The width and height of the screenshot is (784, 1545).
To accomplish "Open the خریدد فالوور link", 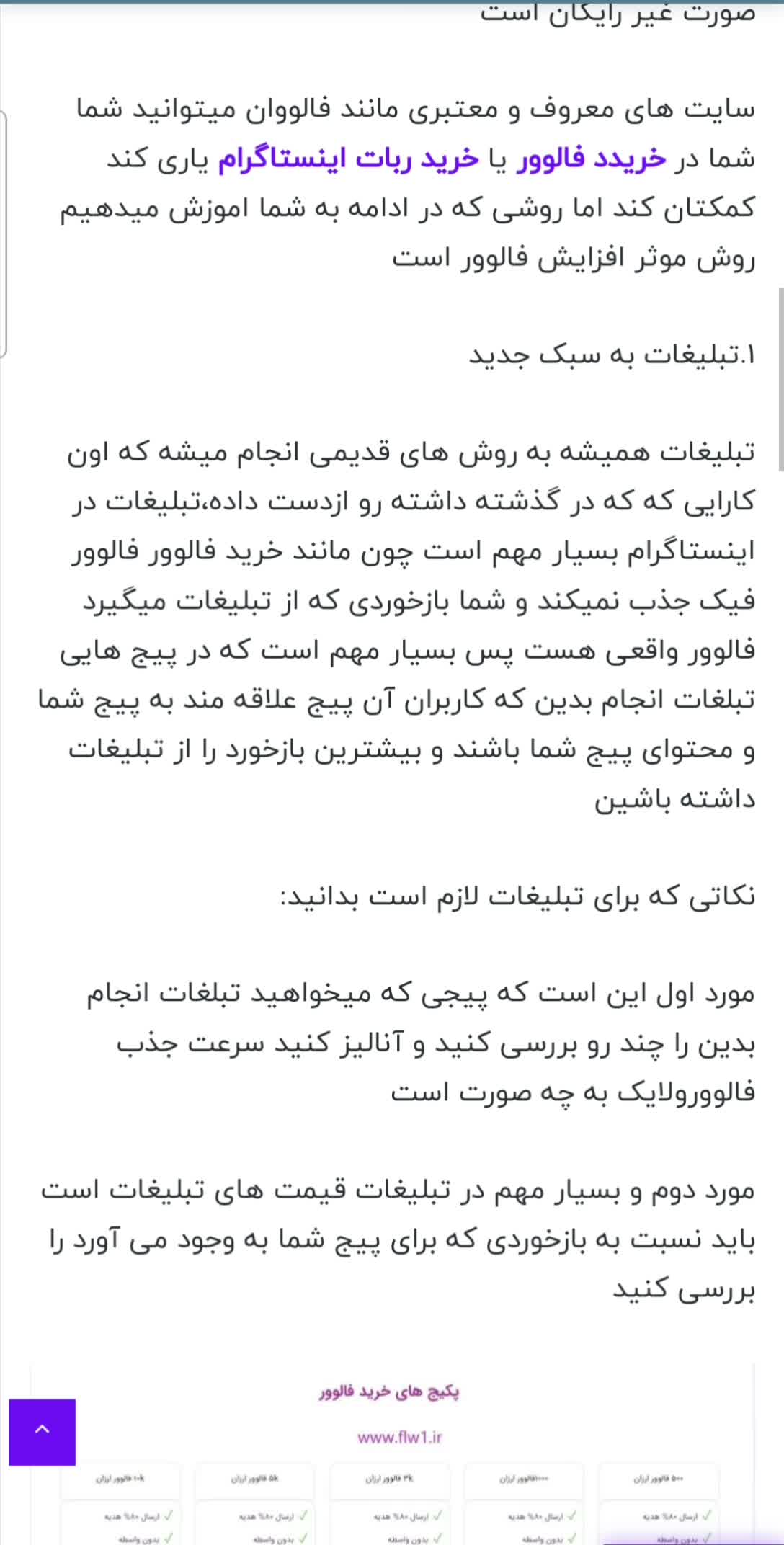I will (592, 159).
